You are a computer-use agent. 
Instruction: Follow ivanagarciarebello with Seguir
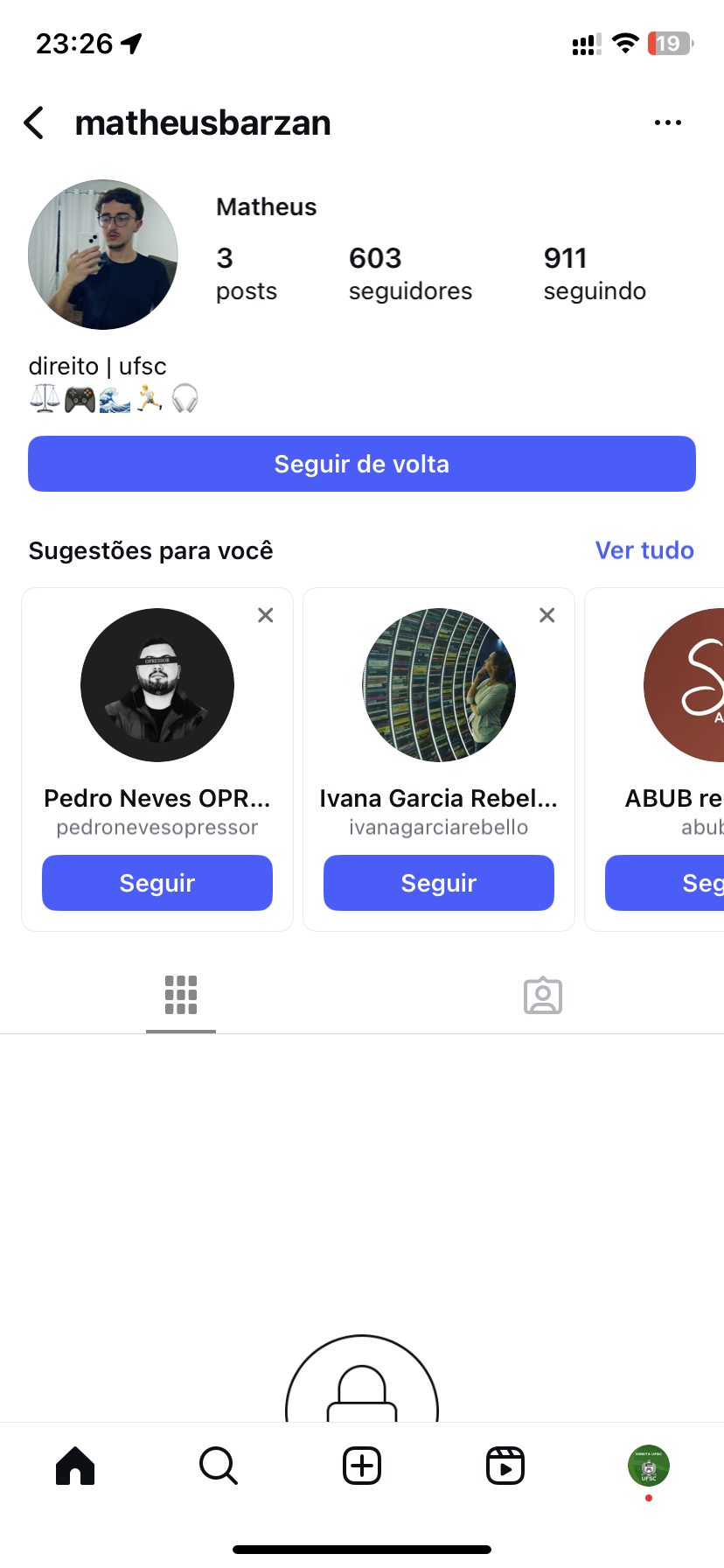tap(439, 883)
